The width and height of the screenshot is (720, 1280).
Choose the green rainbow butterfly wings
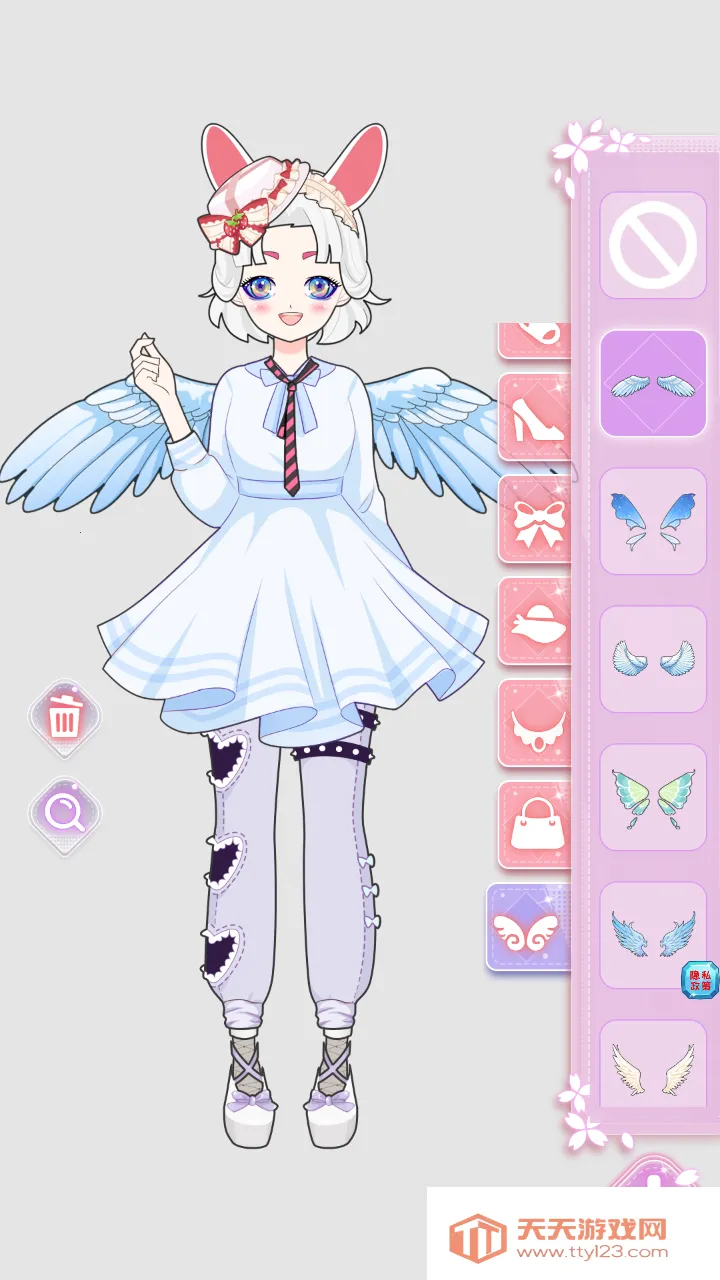(653, 797)
